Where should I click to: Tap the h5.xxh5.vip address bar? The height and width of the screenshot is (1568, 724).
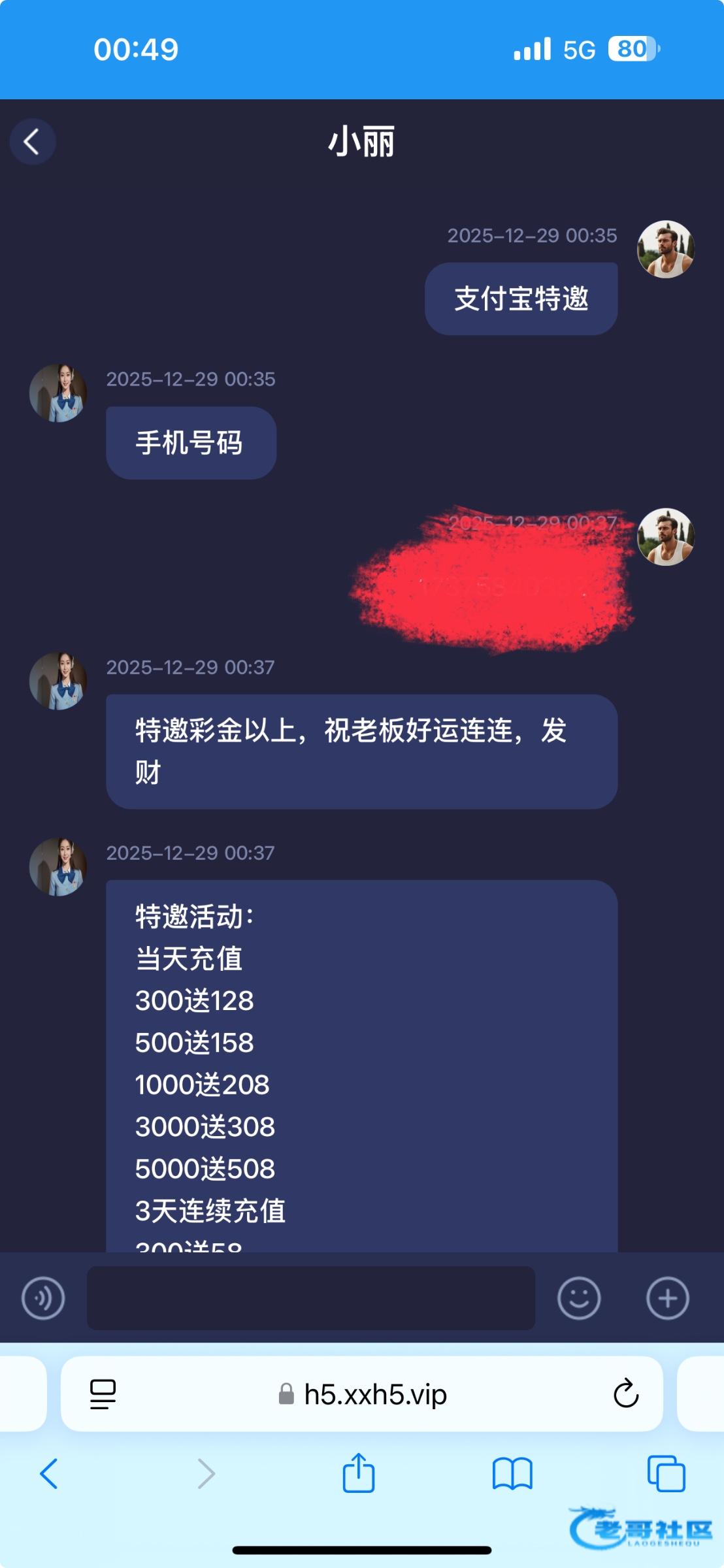pos(363,1394)
